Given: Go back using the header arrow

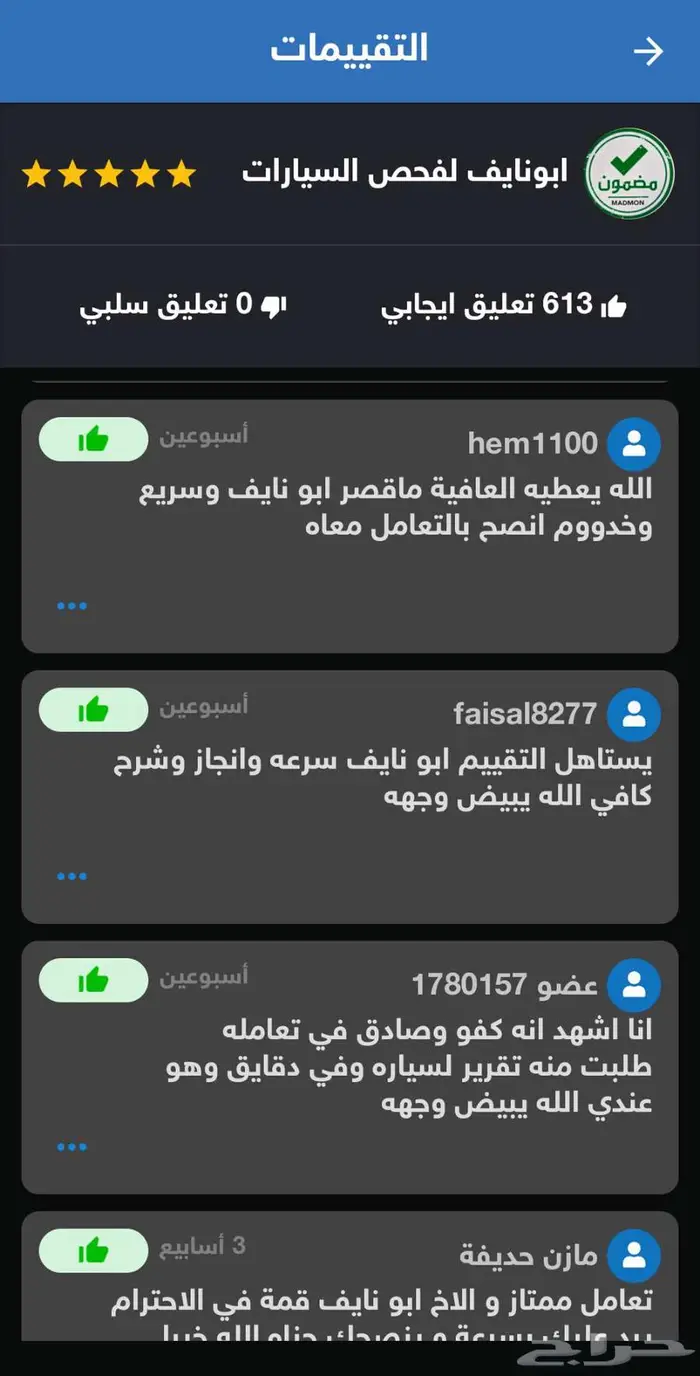Looking at the screenshot, I should [x=649, y=51].
